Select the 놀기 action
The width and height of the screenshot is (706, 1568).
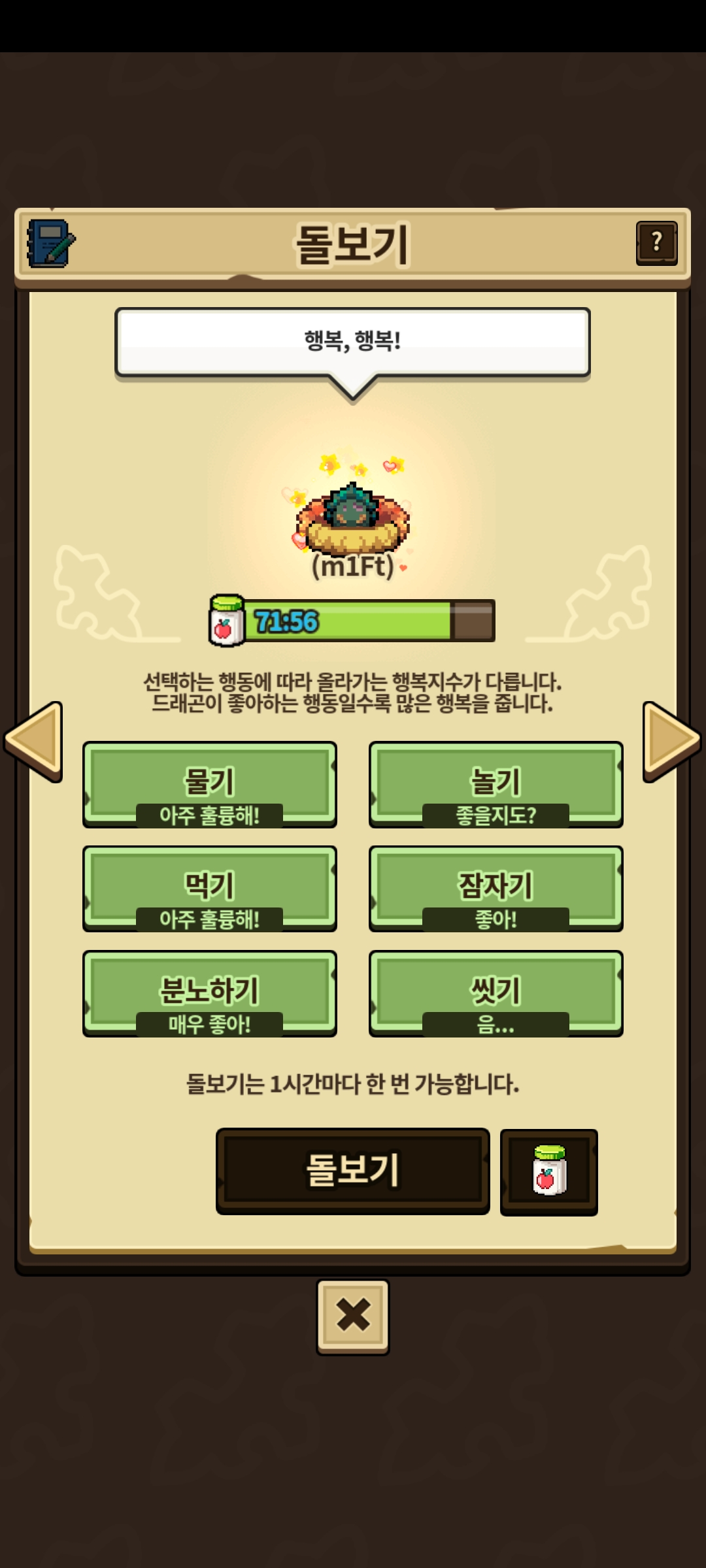[x=496, y=785]
